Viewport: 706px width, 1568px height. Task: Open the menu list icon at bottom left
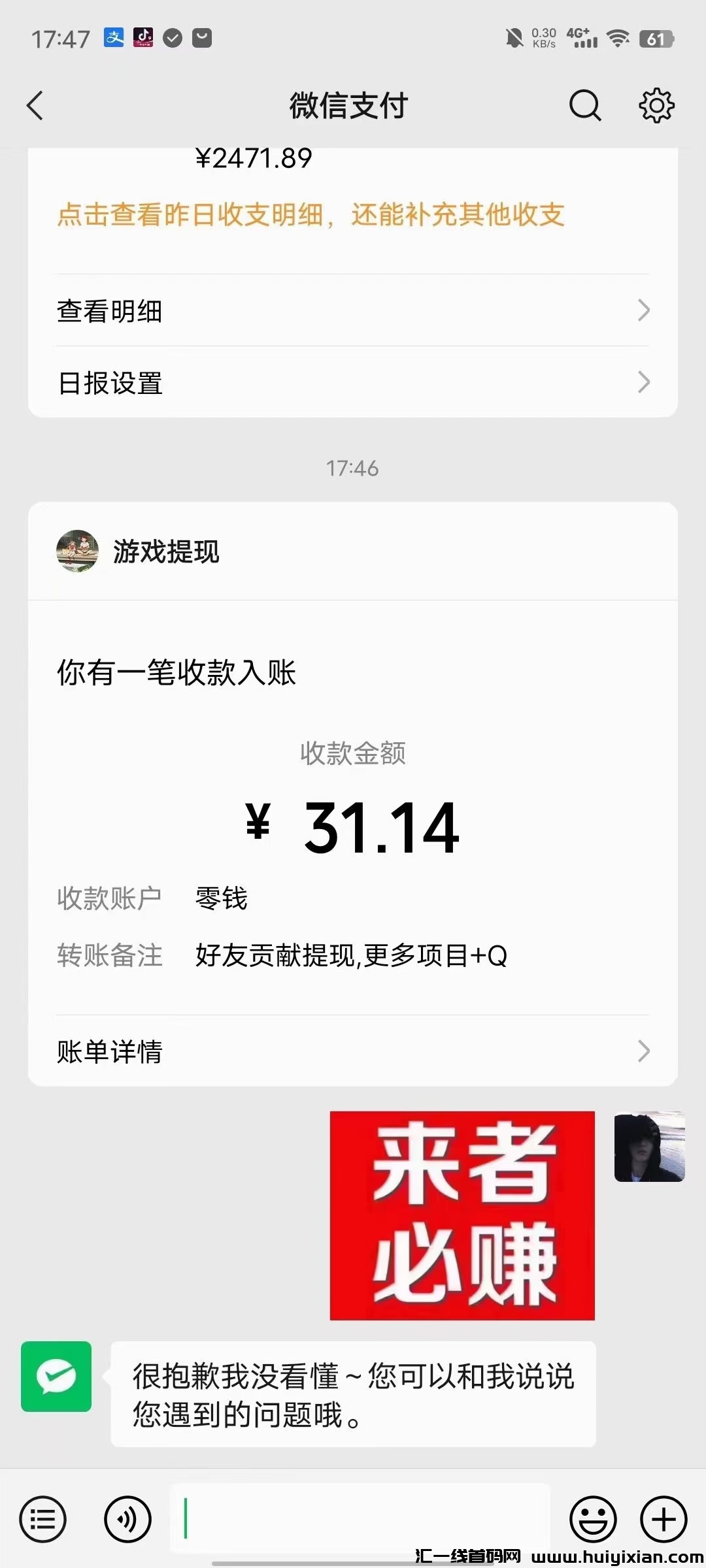click(x=42, y=1519)
